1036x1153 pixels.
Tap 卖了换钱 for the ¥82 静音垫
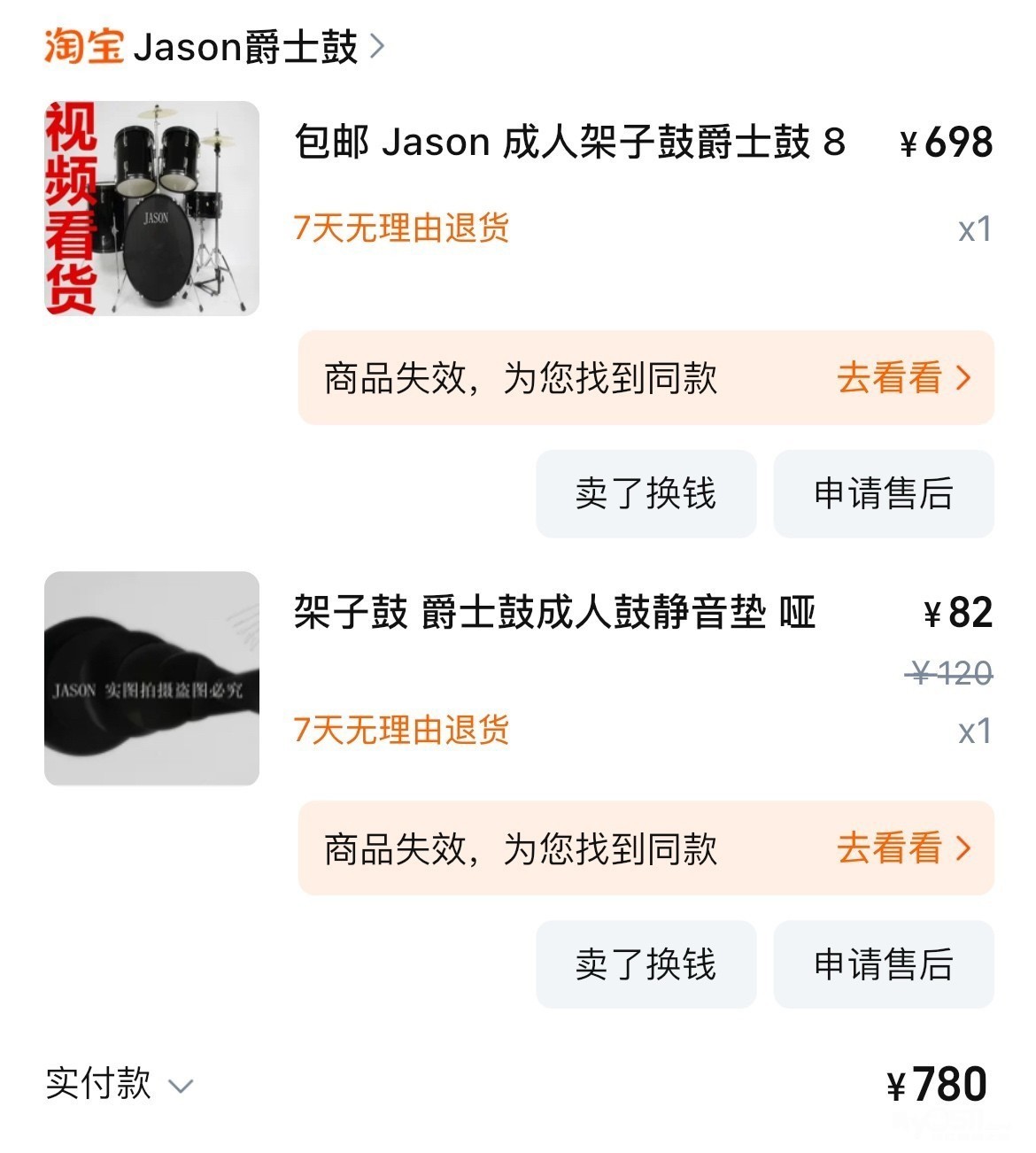click(646, 963)
